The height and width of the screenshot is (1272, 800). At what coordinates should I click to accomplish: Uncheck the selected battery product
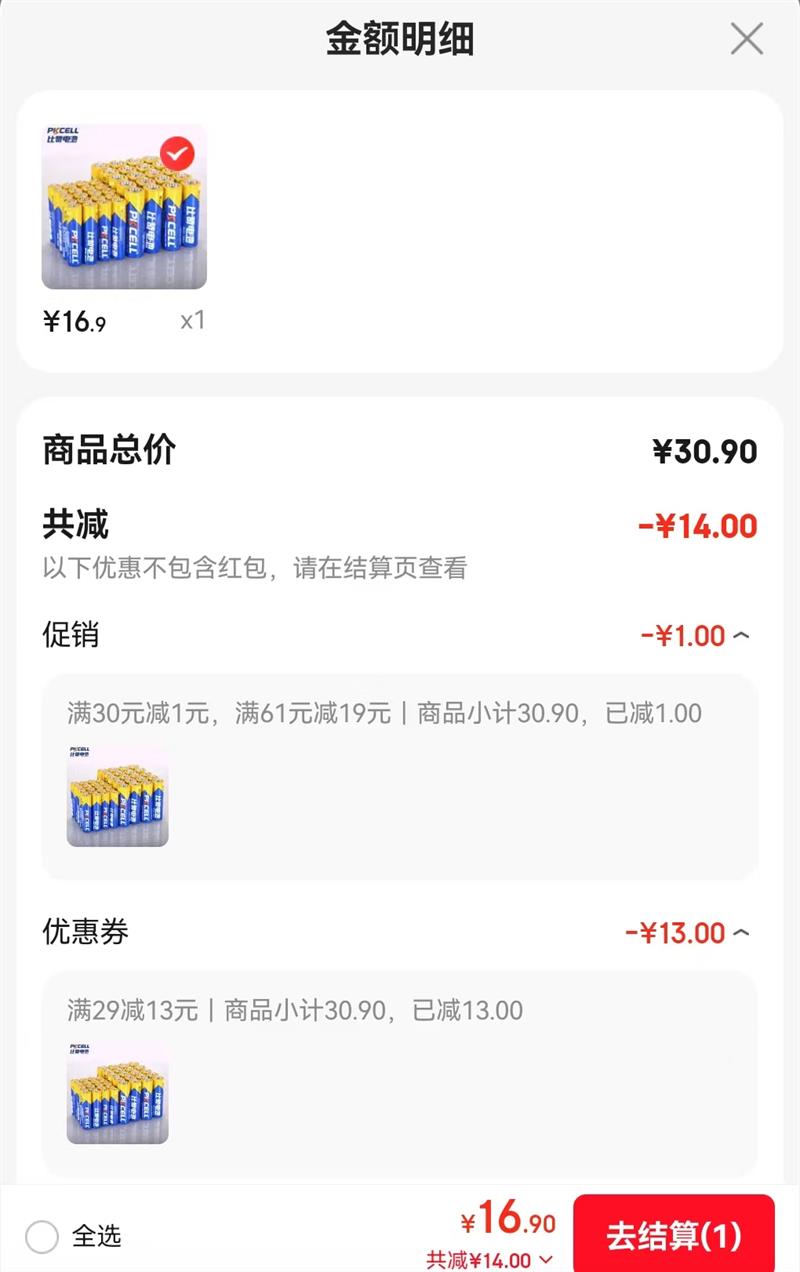pyautogui.click(x=177, y=154)
